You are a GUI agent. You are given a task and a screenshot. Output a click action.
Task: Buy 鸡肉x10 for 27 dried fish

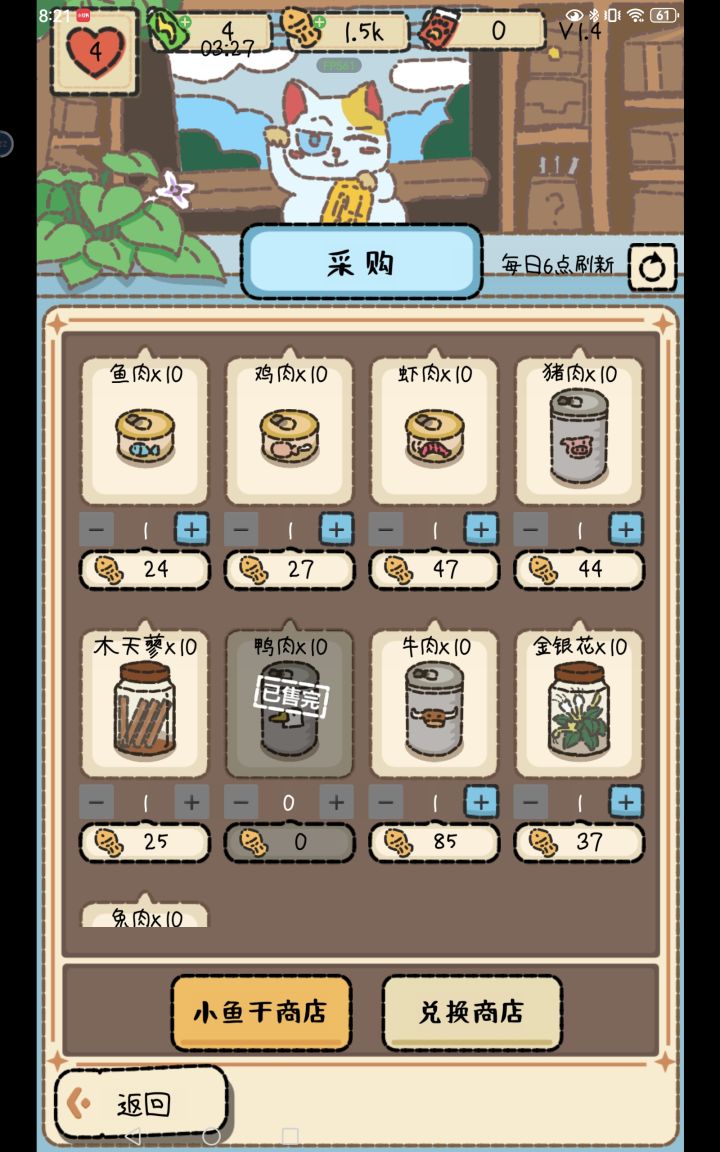[289, 570]
